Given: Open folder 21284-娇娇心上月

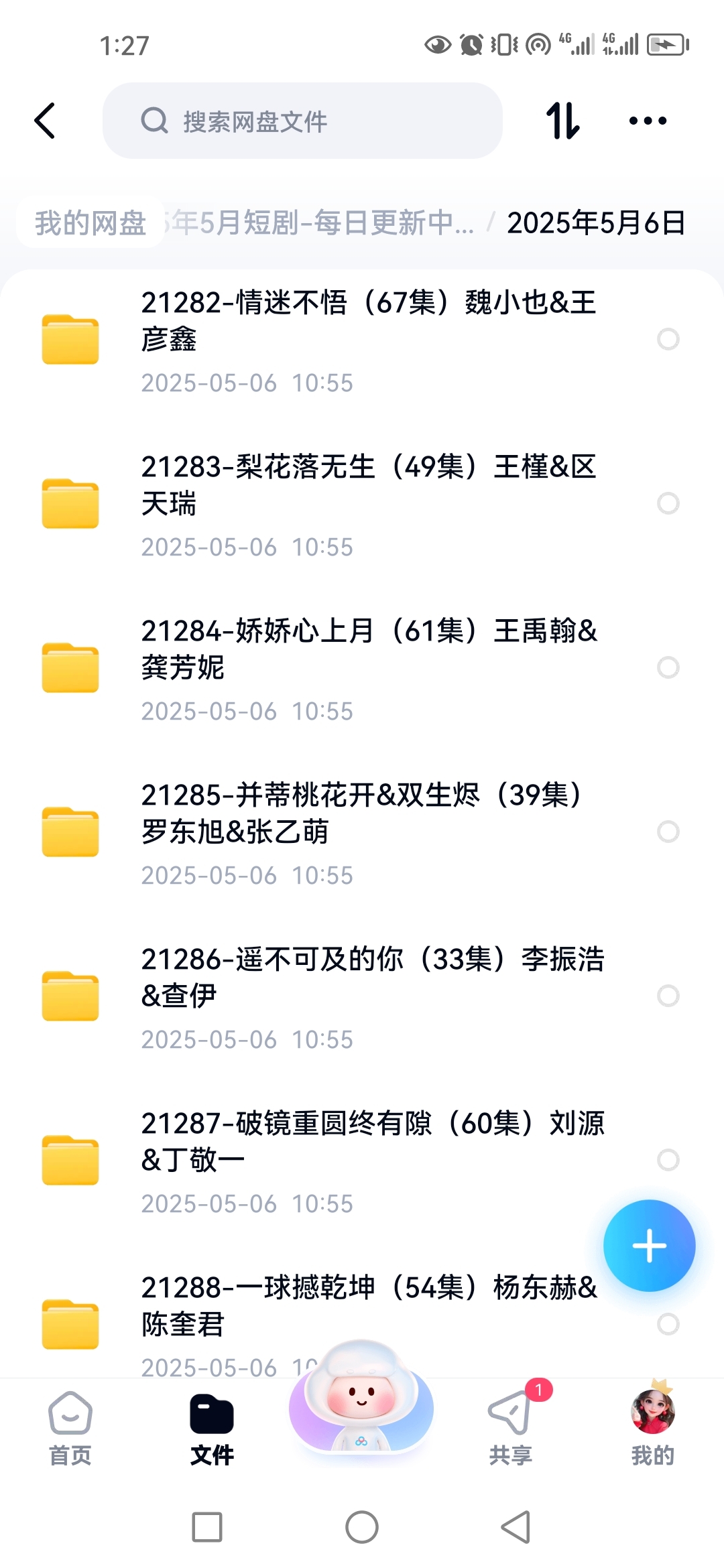Looking at the screenshot, I should (362, 669).
